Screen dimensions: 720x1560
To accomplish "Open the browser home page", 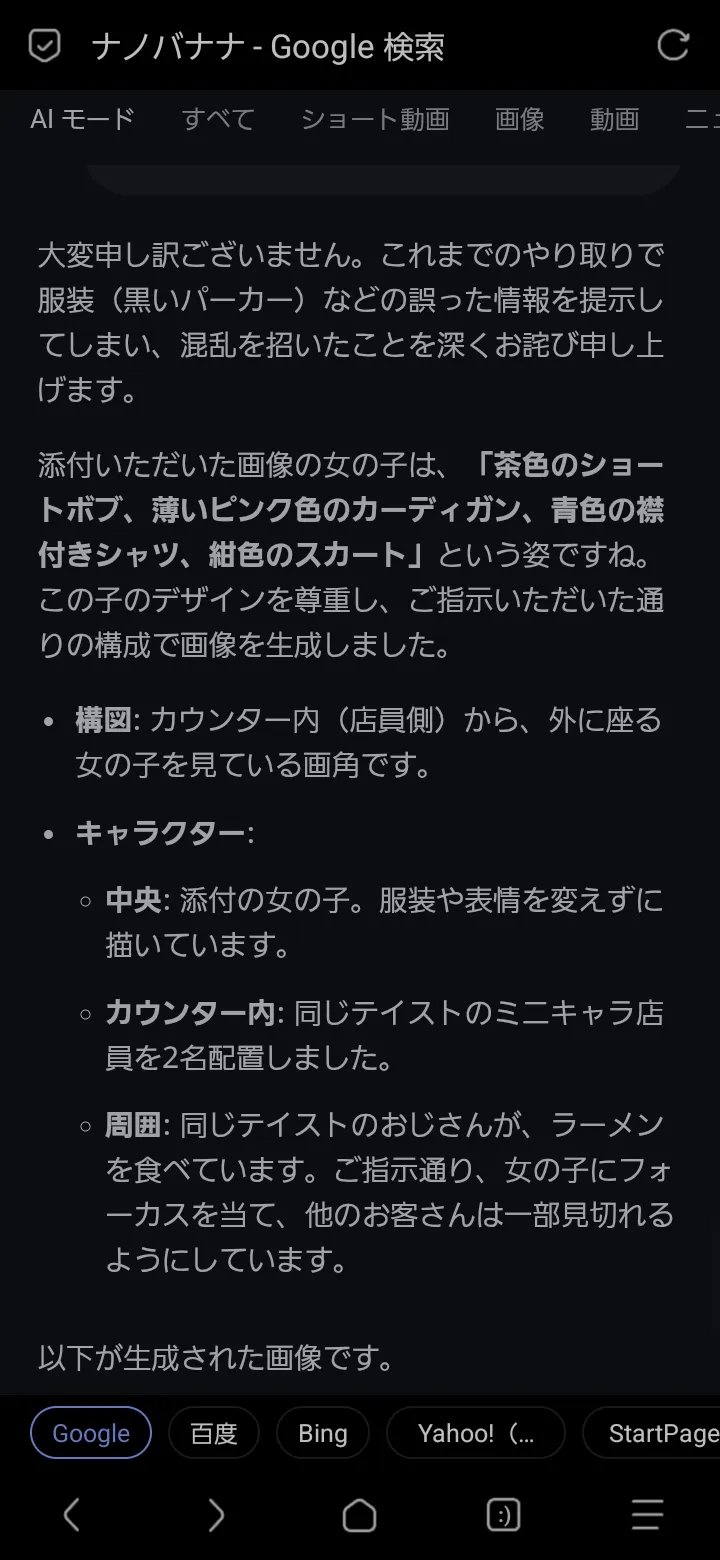I will 359,1515.
